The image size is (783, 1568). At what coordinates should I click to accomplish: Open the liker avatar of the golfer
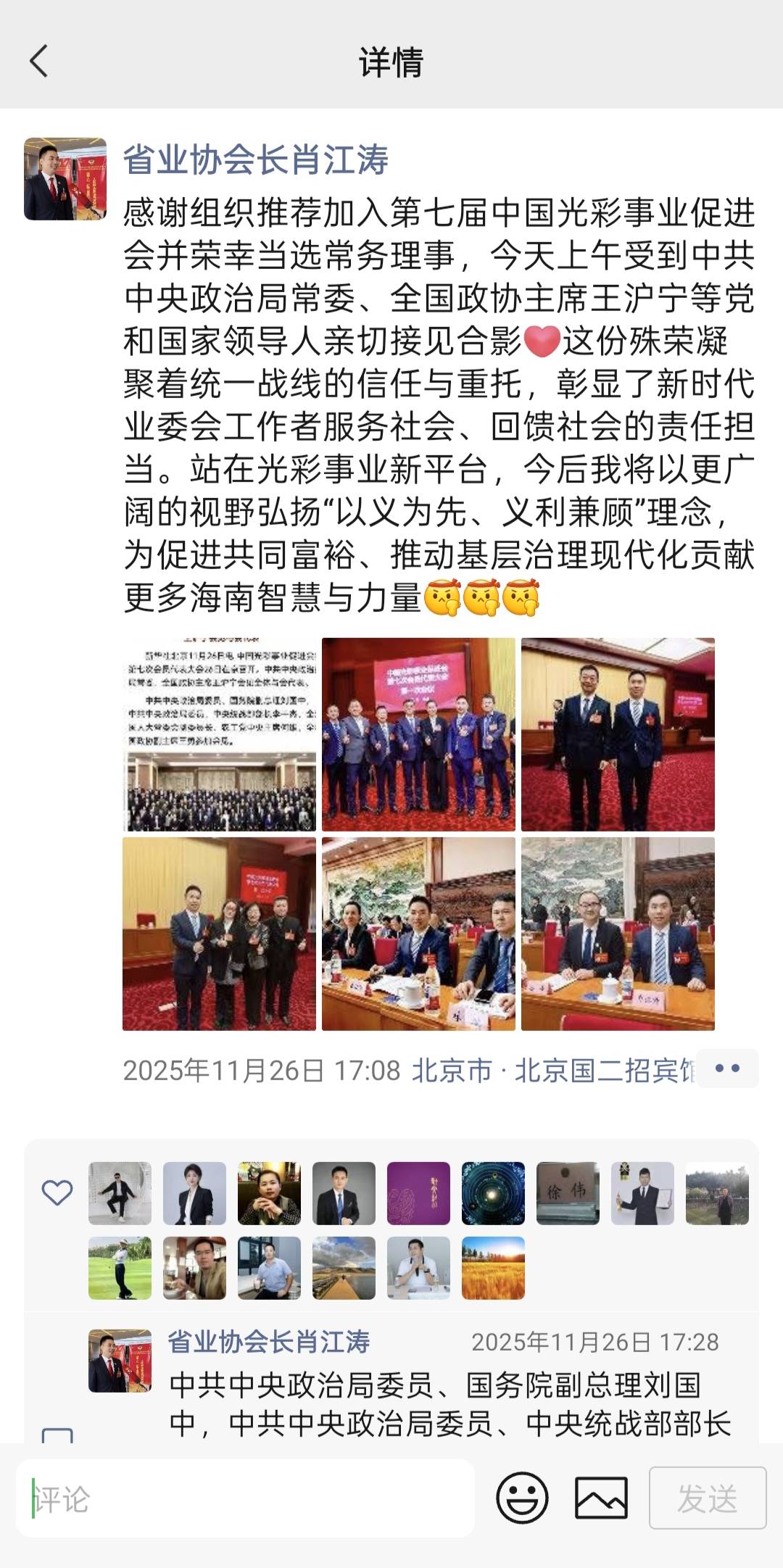point(120,1268)
